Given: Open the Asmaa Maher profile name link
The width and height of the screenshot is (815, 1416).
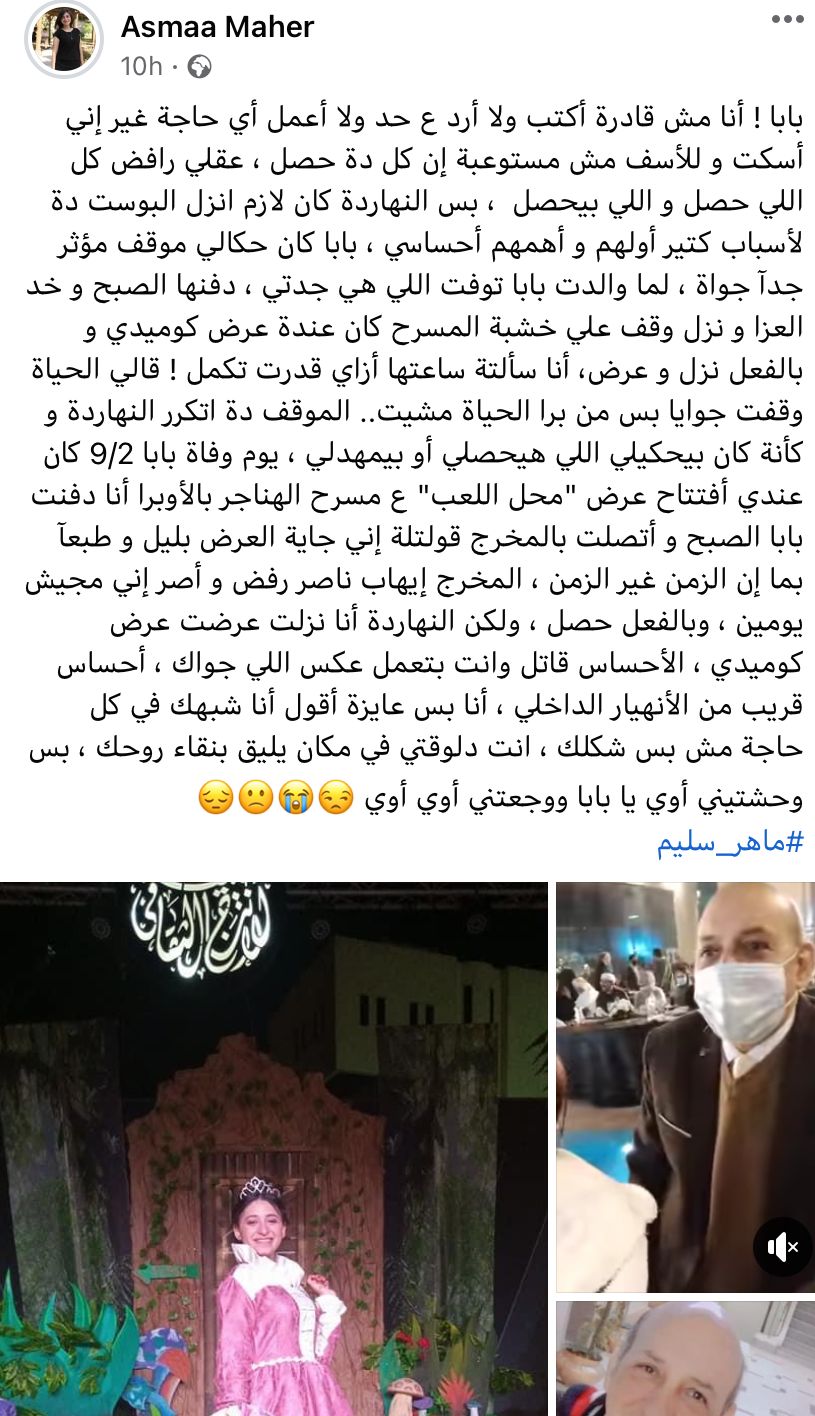Looking at the screenshot, I should tap(217, 27).
